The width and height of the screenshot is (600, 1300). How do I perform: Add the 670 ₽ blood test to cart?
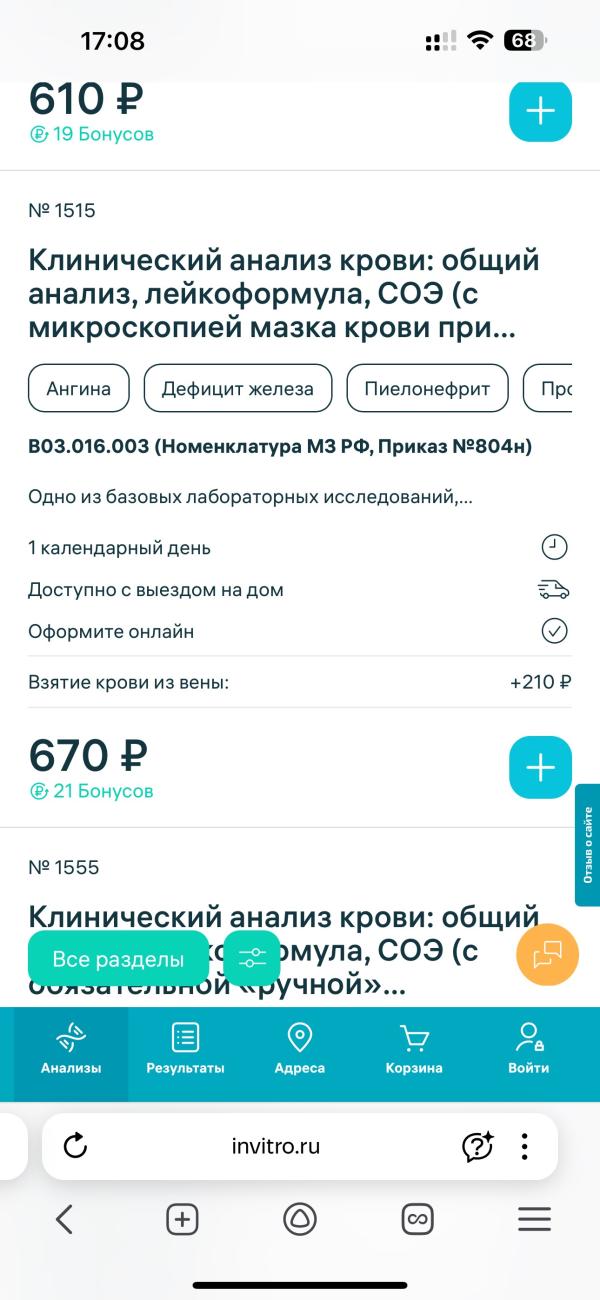[540, 767]
